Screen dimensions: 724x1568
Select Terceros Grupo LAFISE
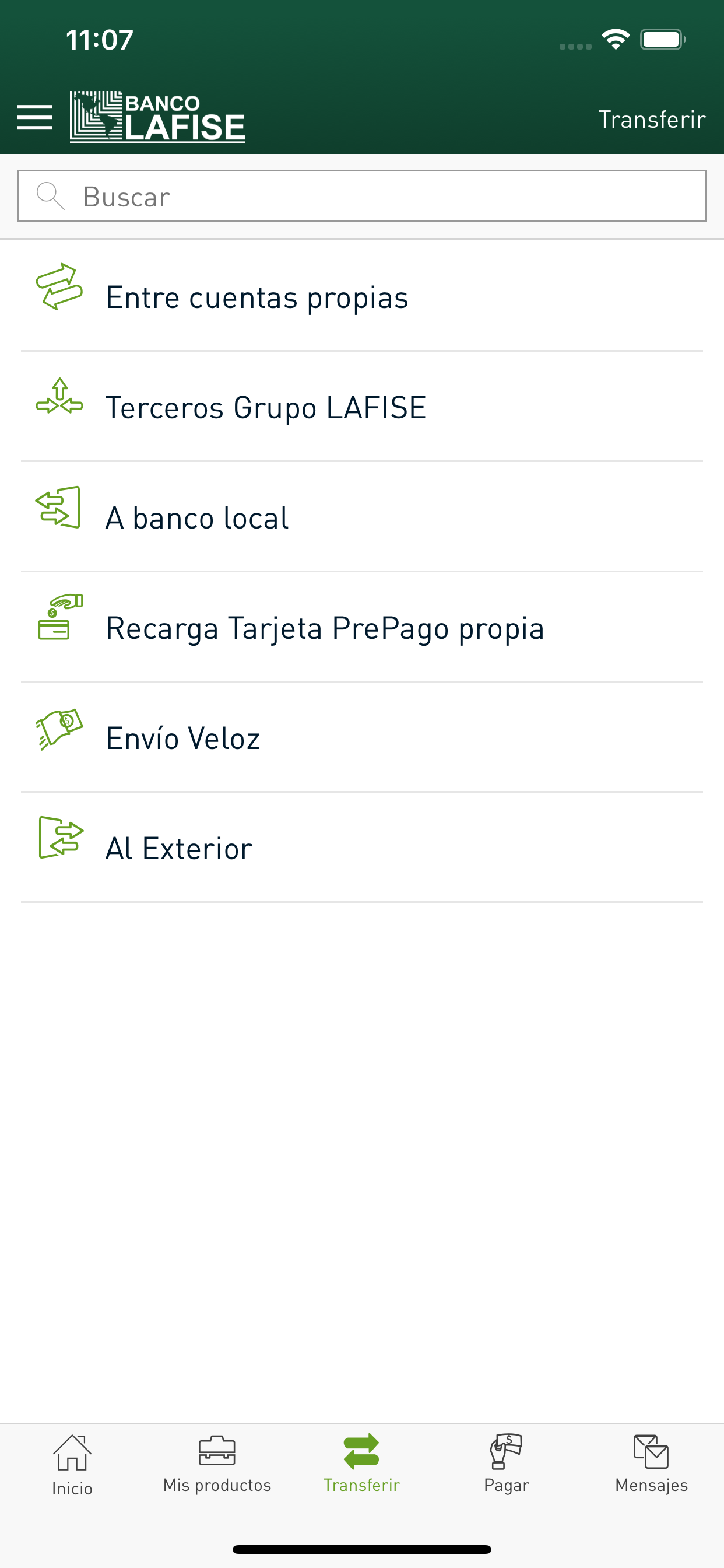point(362,407)
